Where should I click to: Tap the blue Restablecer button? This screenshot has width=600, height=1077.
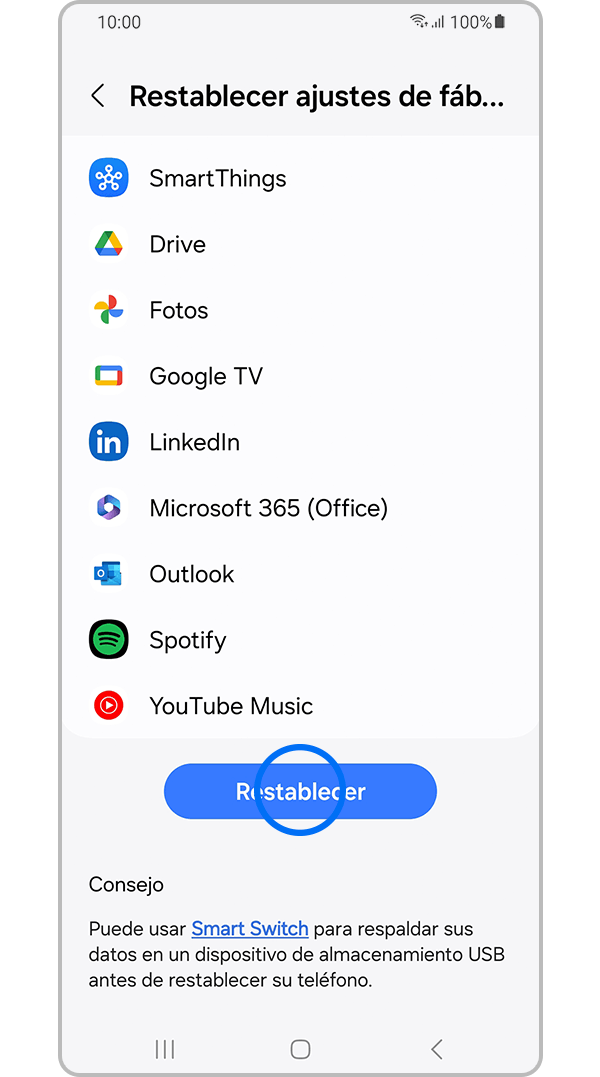[x=300, y=792]
